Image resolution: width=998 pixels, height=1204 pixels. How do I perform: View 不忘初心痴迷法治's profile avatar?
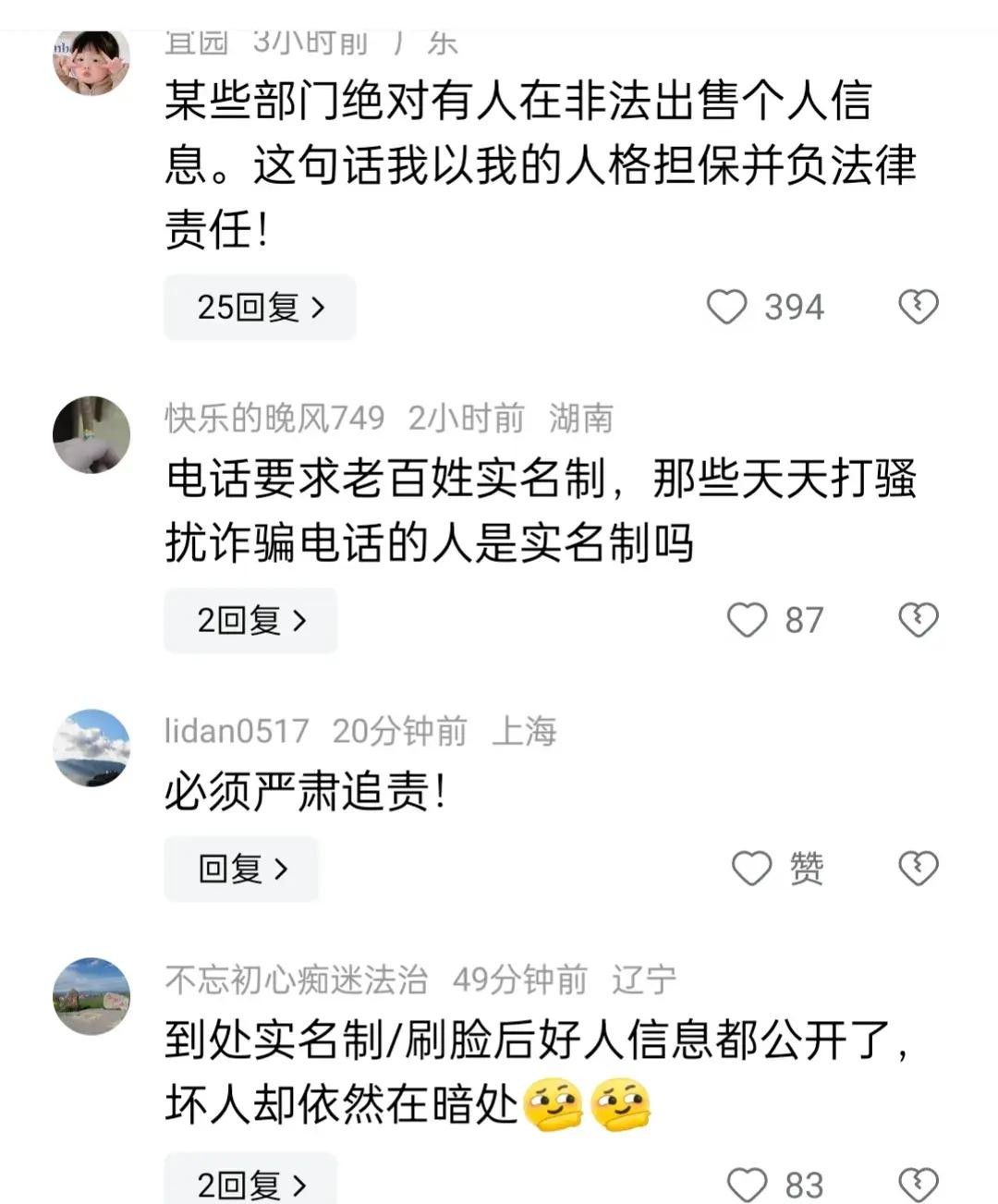coord(91,996)
